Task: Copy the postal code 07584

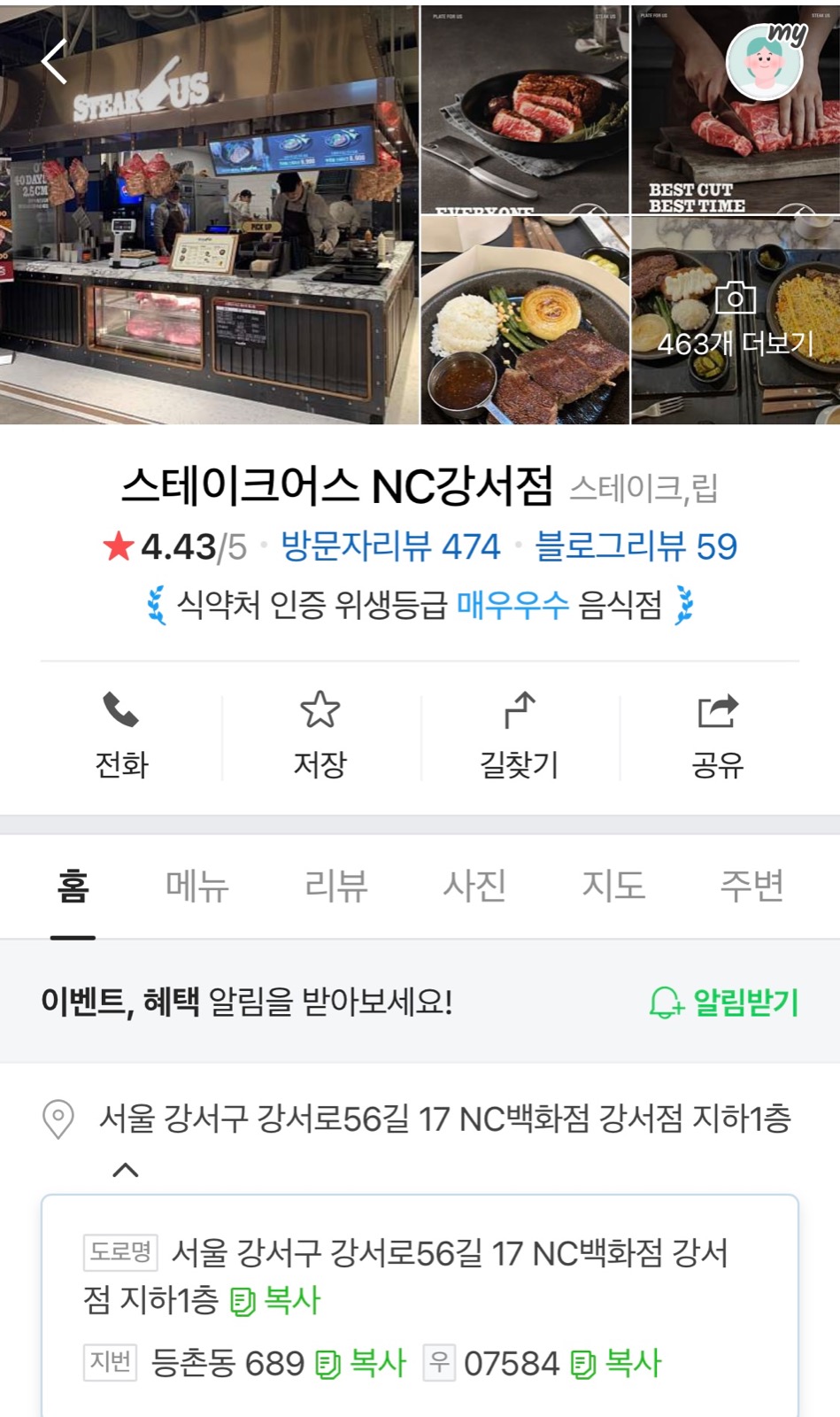Action: click(616, 1363)
